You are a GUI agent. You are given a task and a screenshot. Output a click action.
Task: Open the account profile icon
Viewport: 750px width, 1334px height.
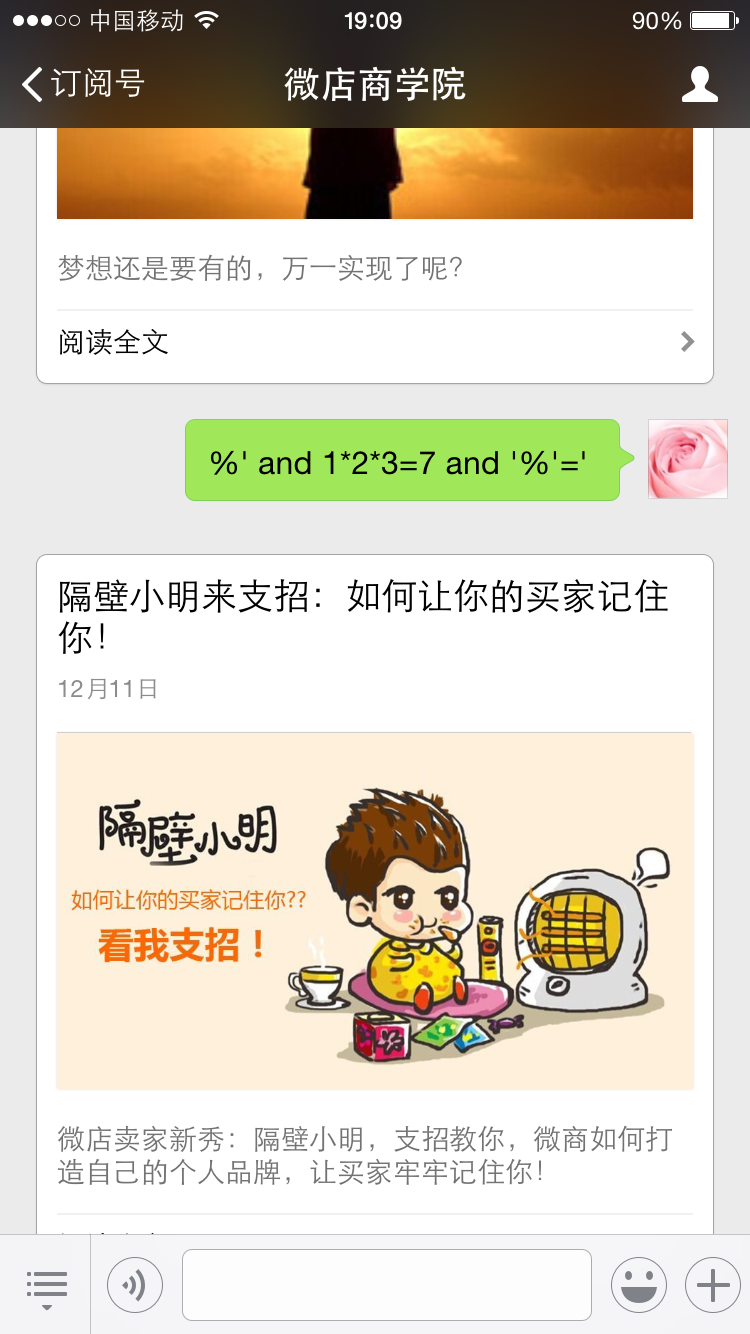(x=699, y=84)
